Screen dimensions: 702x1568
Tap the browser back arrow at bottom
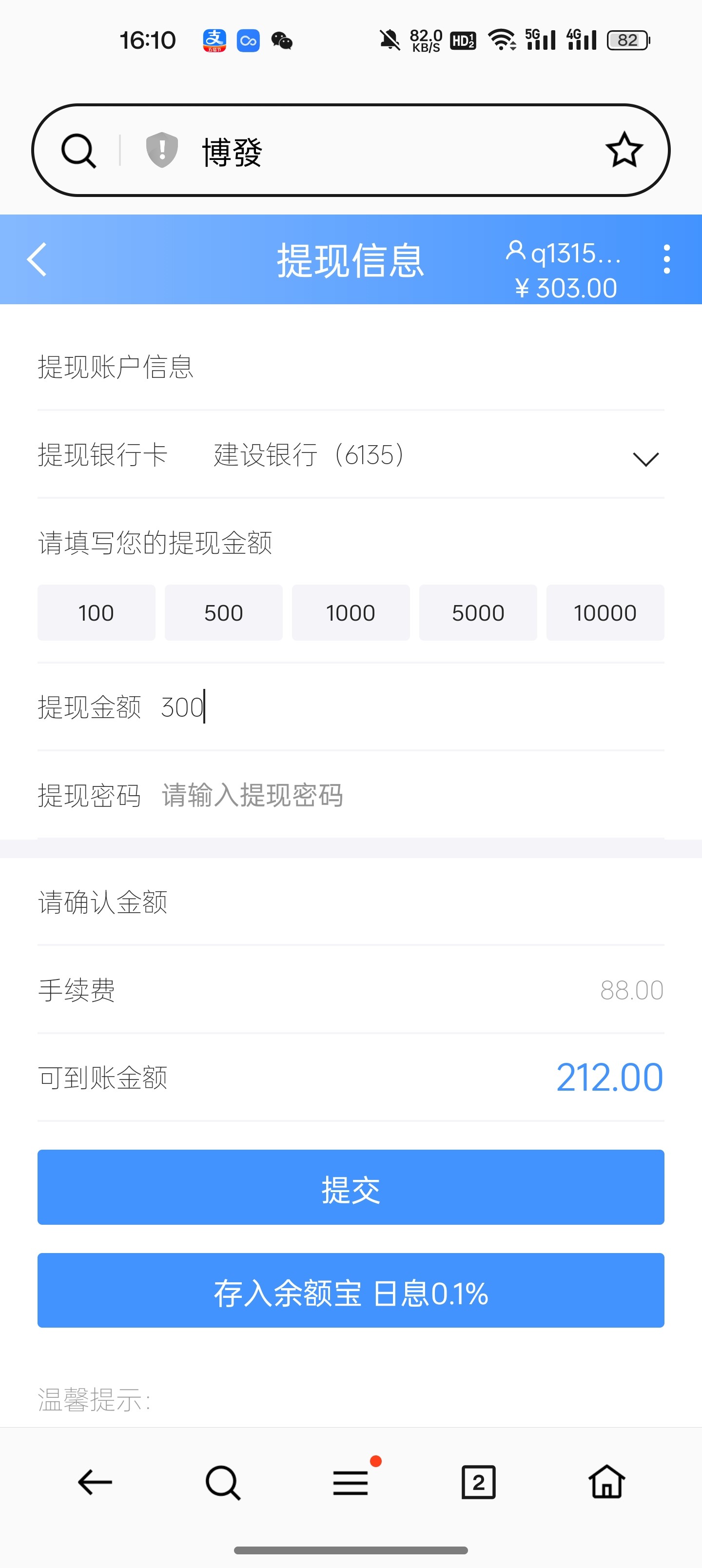[95, 1482]
